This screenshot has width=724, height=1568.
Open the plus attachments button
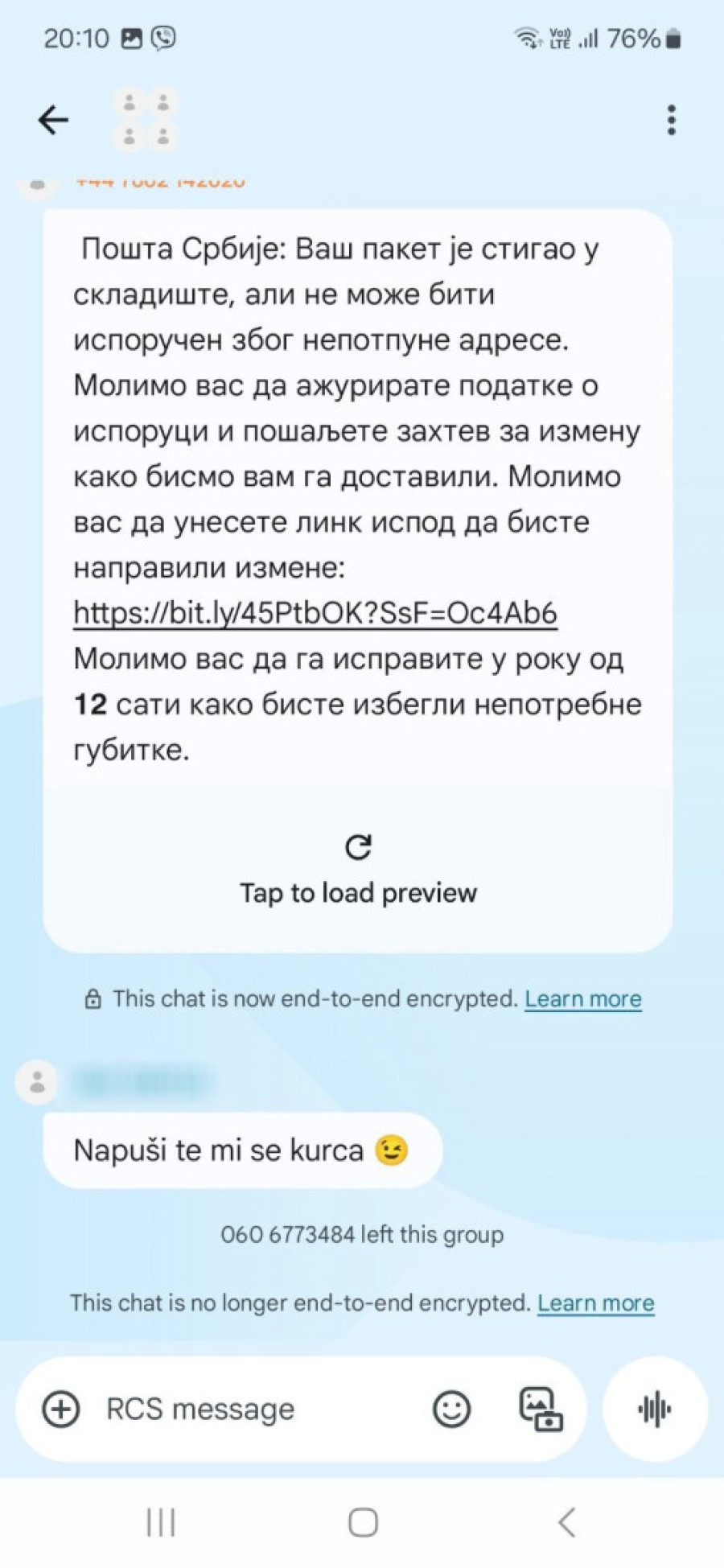61,1410
